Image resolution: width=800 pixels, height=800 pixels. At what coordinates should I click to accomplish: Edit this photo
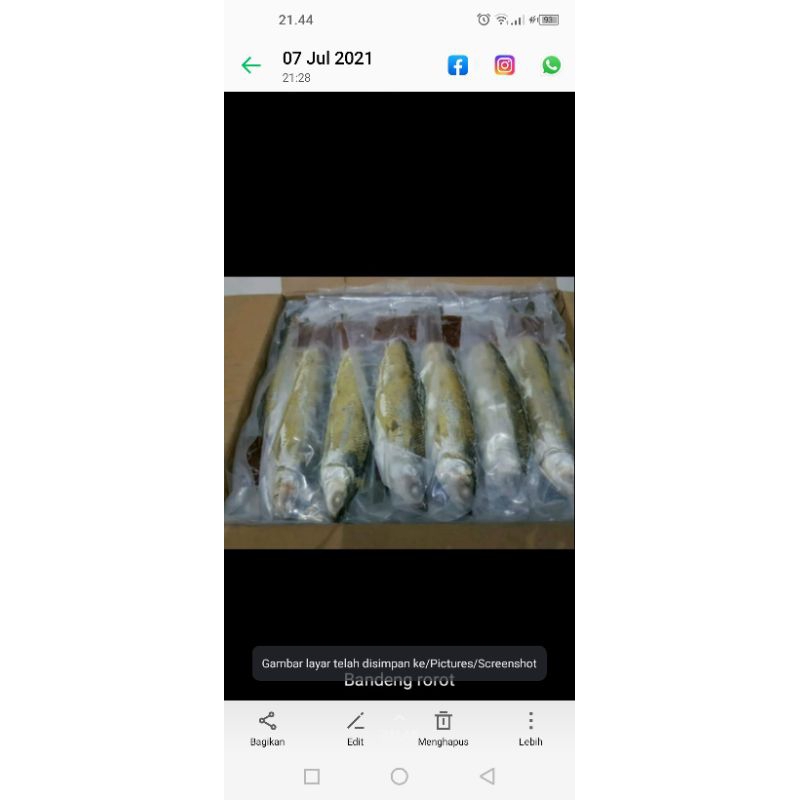(x=355, y=728)
